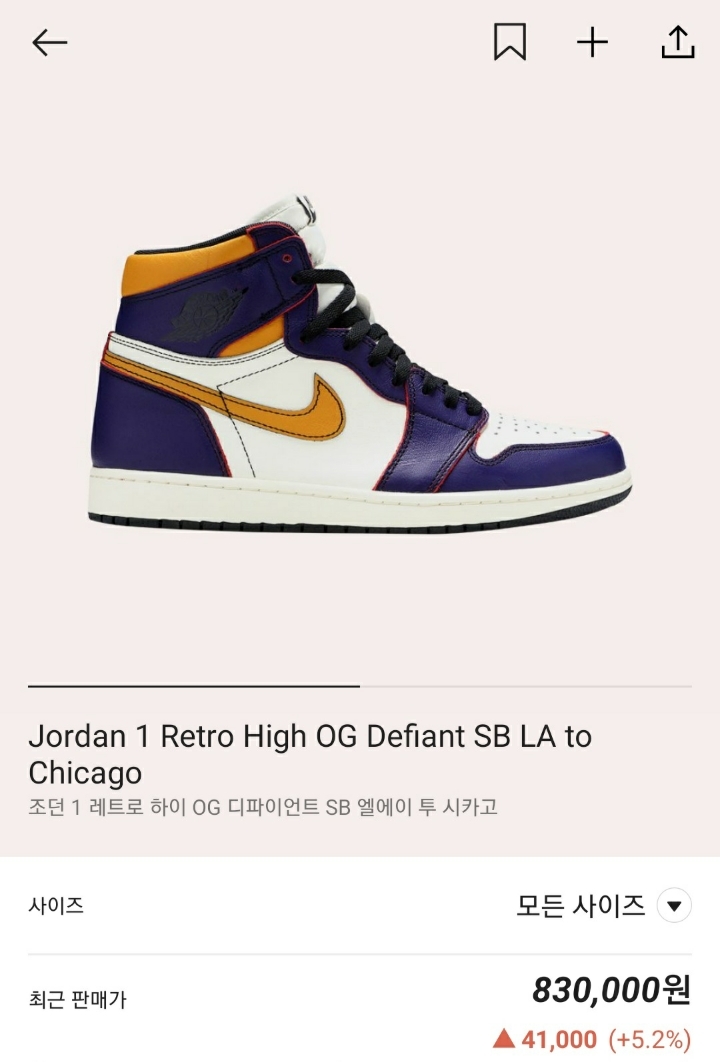The height and width of the screenshot is (1062, 720).
Task: Navigate back with the left arrow icon
Action: point(47,42)
